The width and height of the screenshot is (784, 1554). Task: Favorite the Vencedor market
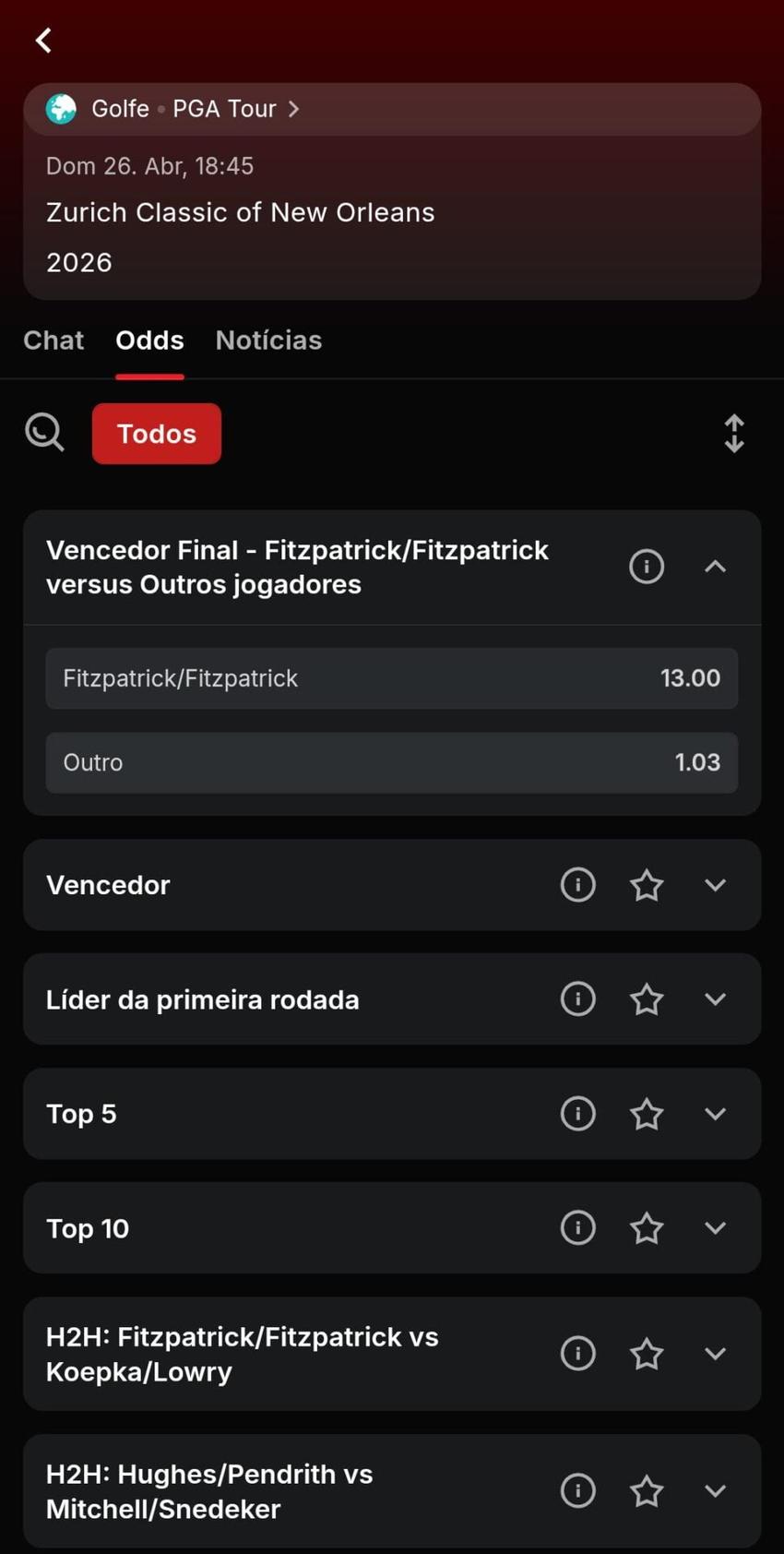(647, 884)
